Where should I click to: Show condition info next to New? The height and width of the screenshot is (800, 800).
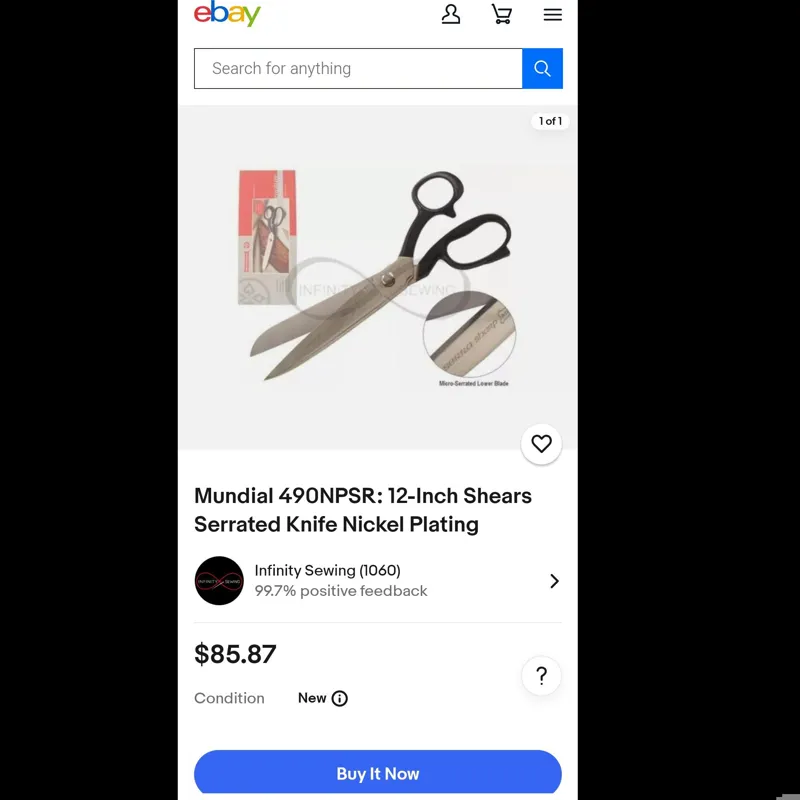click(x=340, y=699)
